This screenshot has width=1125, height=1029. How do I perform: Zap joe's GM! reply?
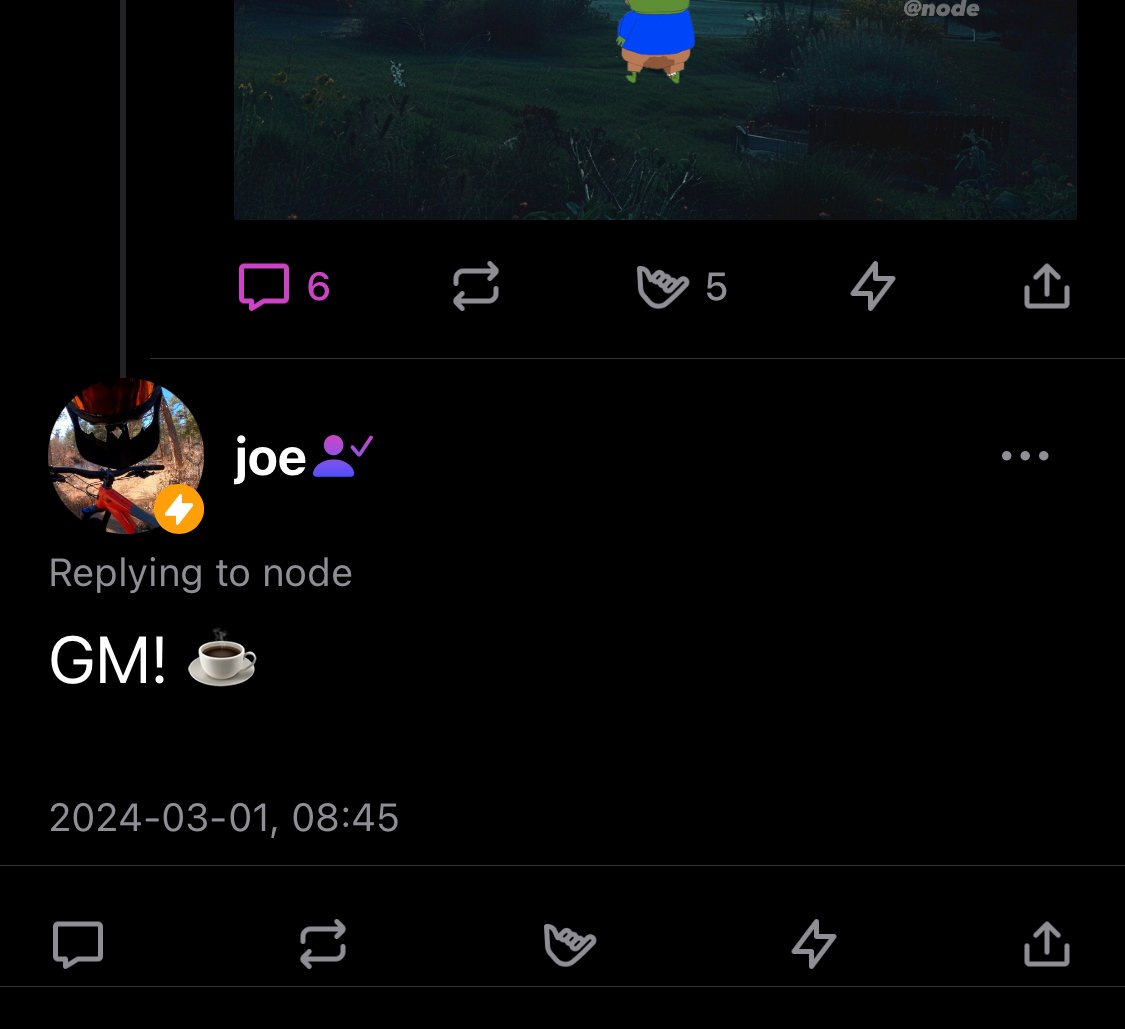(813, 944)
